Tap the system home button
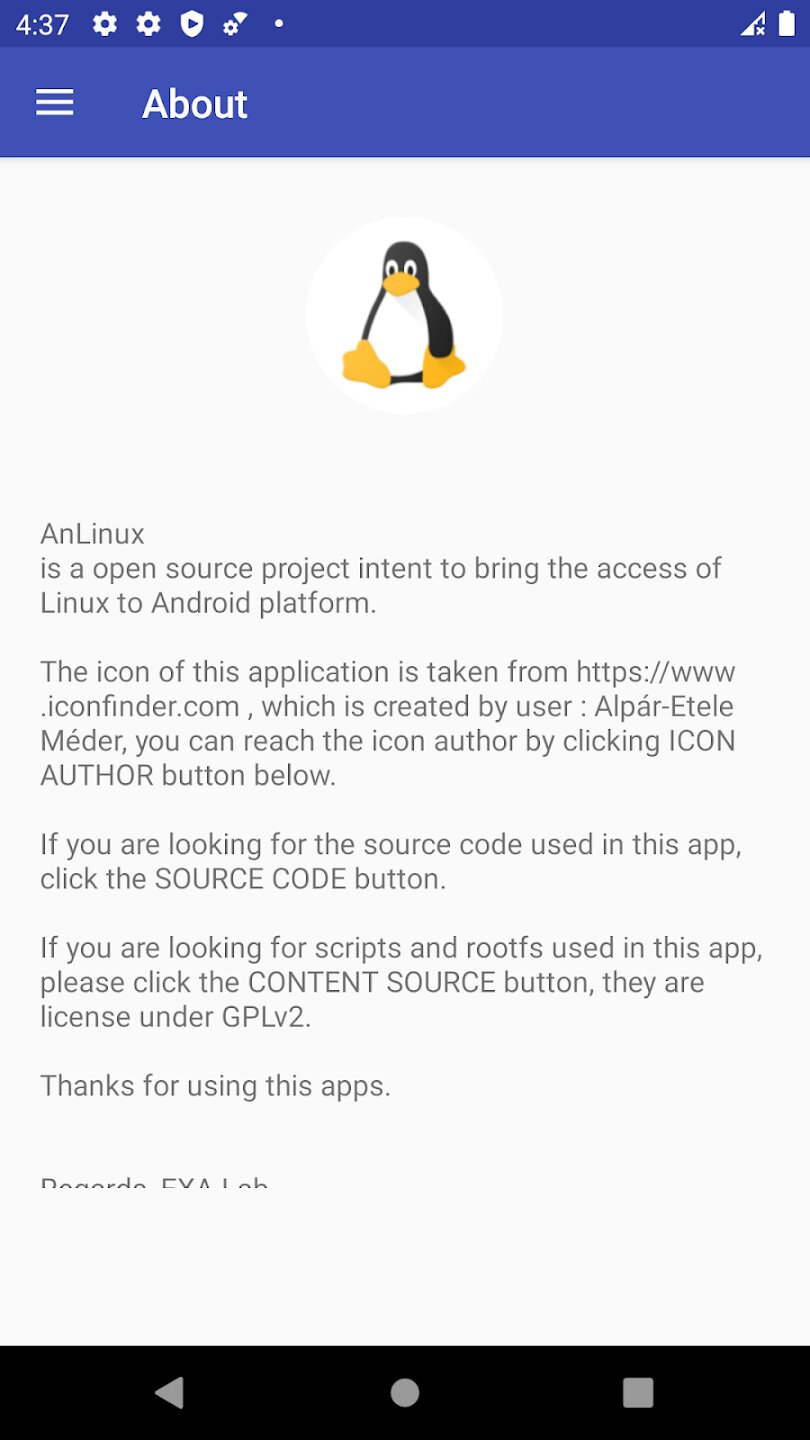The width and height of the screenshot is (810, 1440). [405, 1392]
